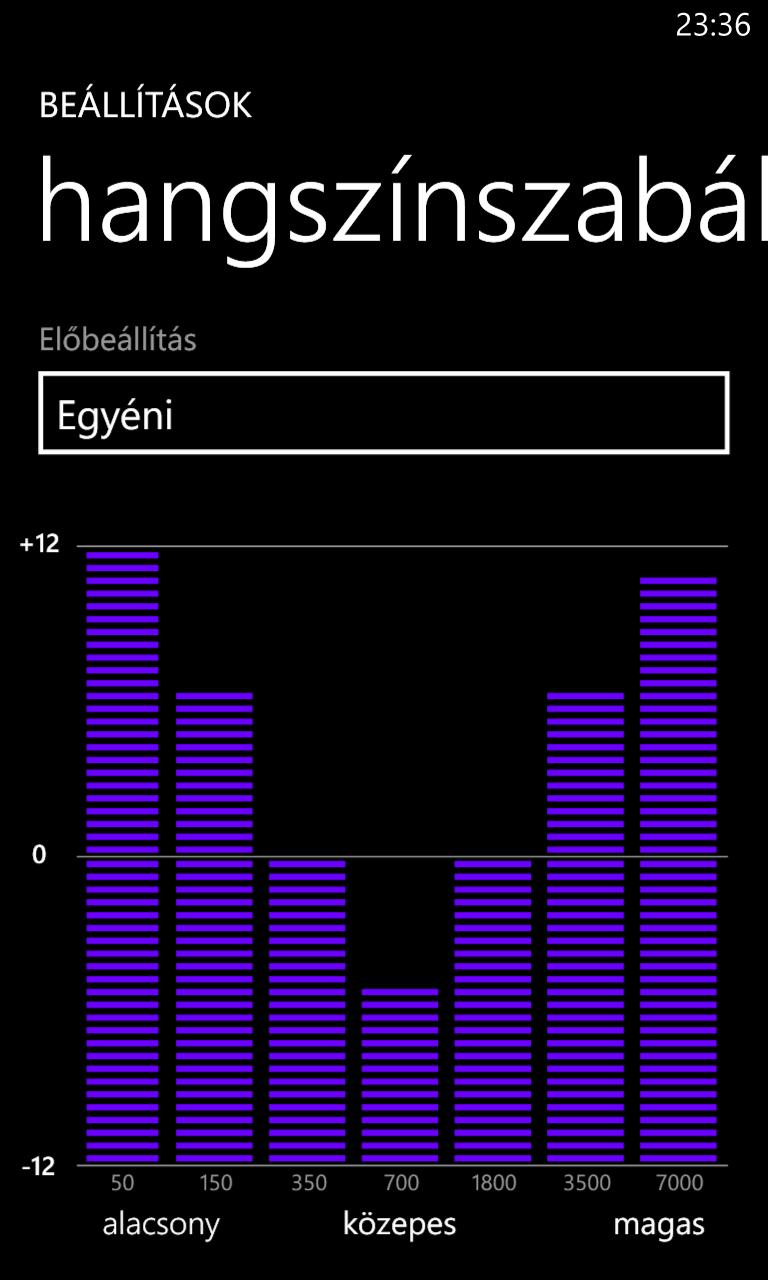Tap the 350 Hz equalizer bar

[x=307, y=1010]
